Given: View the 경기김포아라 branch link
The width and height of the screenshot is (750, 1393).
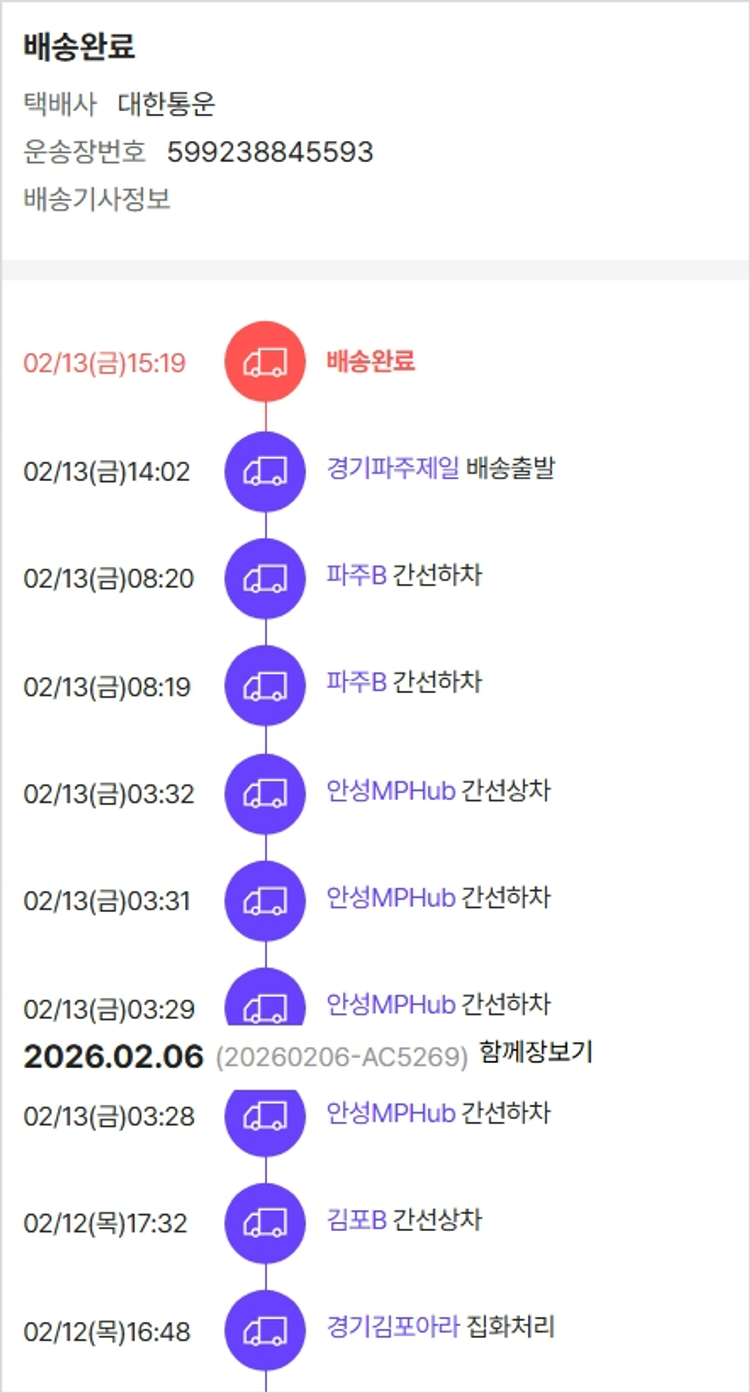Looking at the screenshot, I should click(x=392, y=1328).
